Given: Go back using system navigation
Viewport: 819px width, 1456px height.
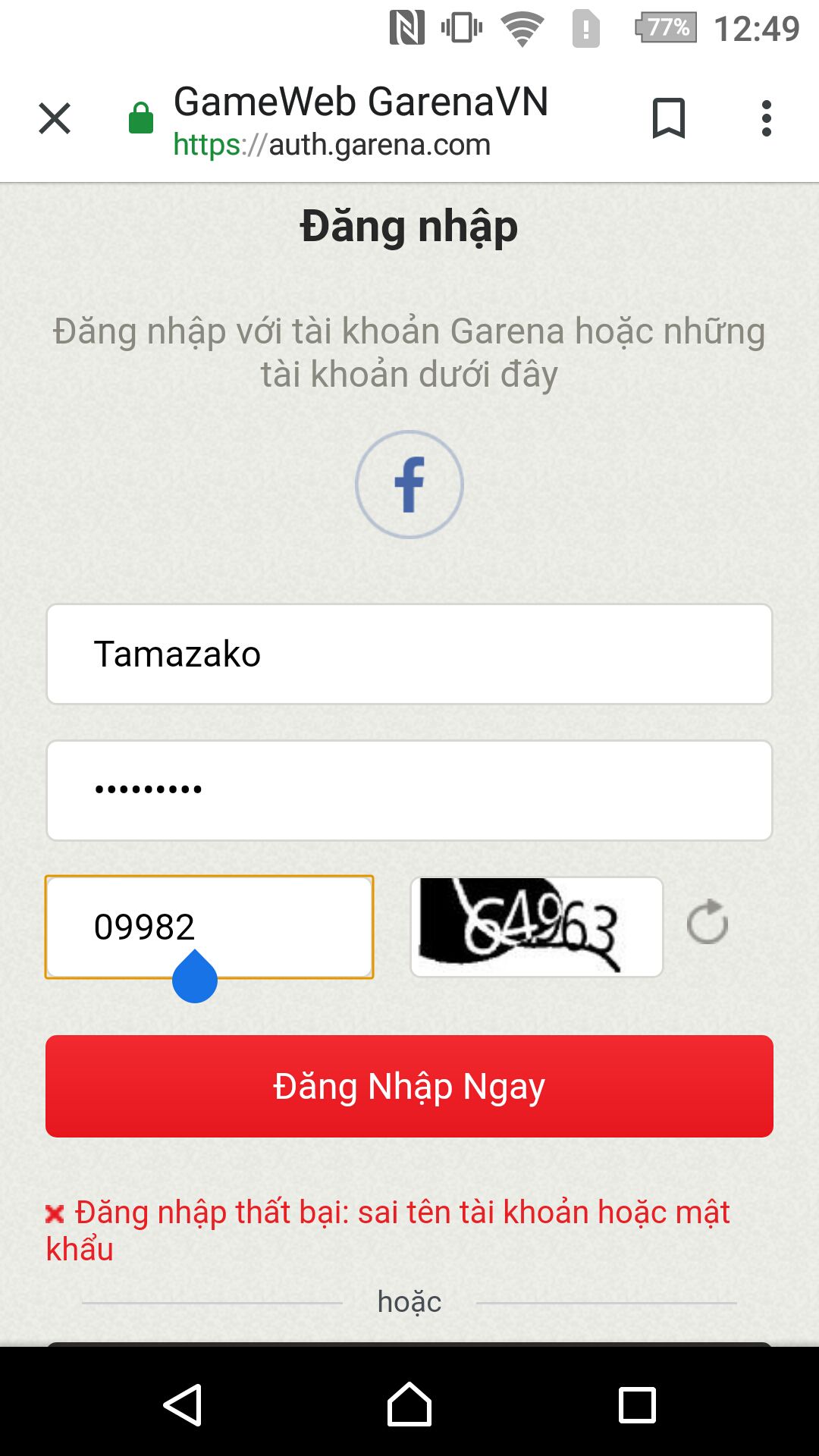Looking at the screenshot, I should (183, 1405).
